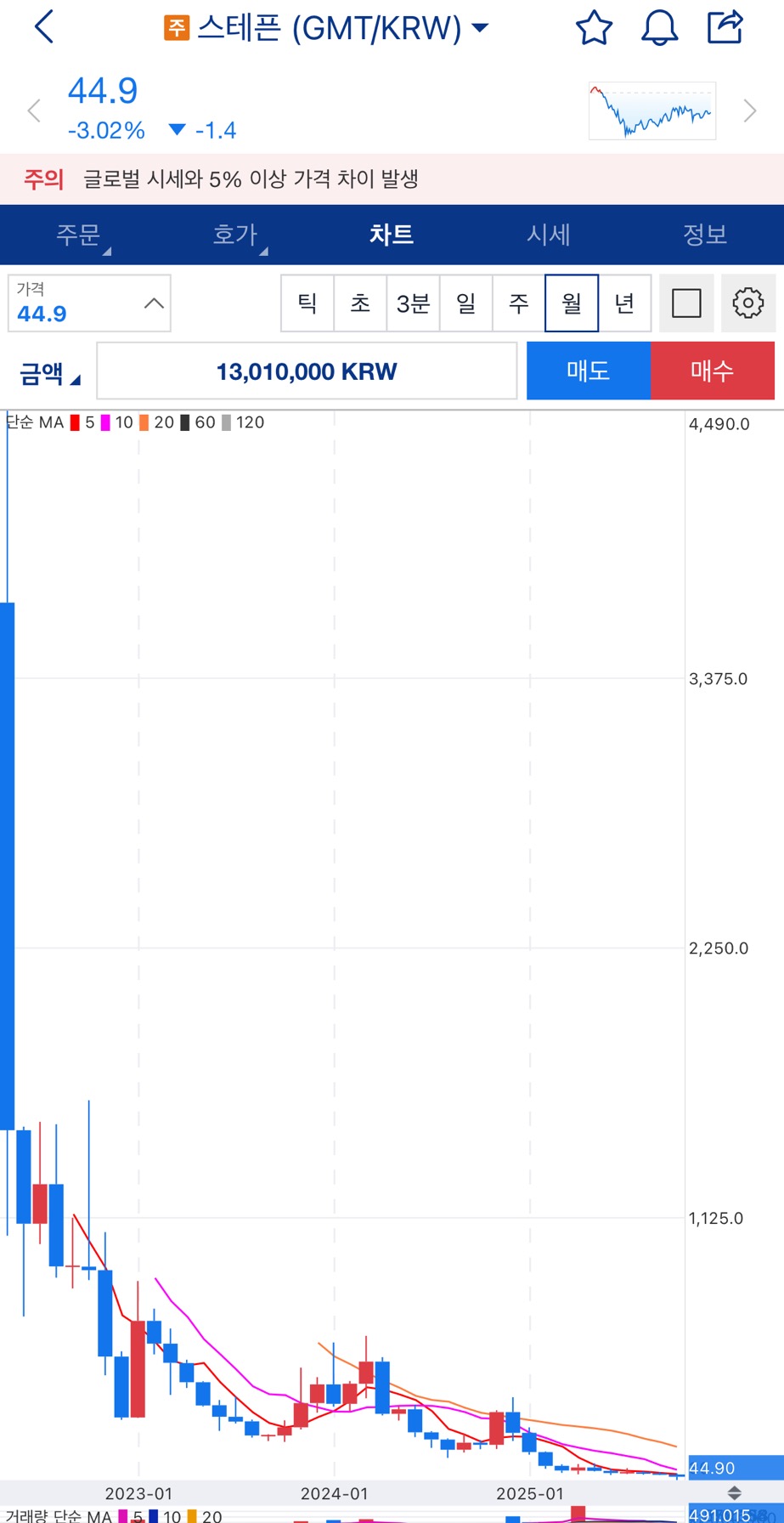Add this coin to favorites with the star
Image resolution: width=784 pixels, height=1523 pixels.
(x=594, y=27)
